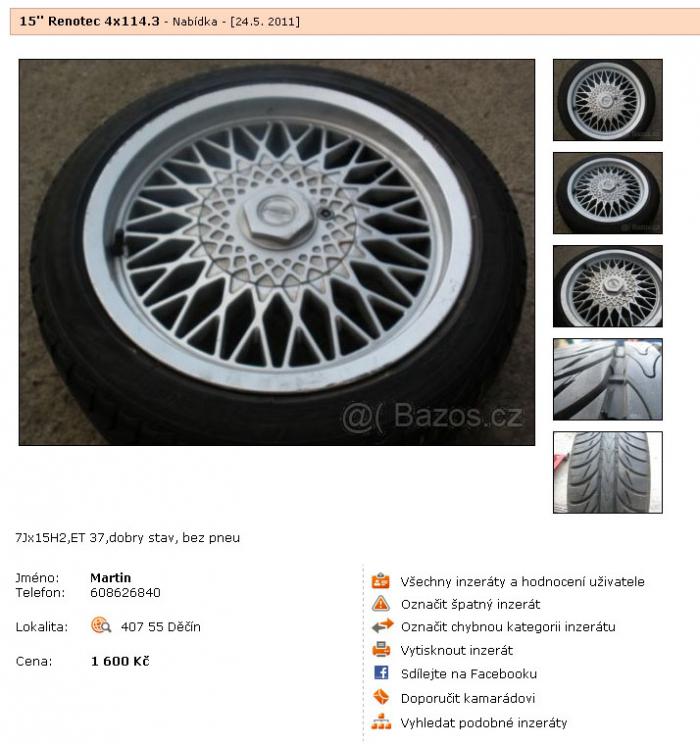Share via Sdílejte na Facebooku

468,674
